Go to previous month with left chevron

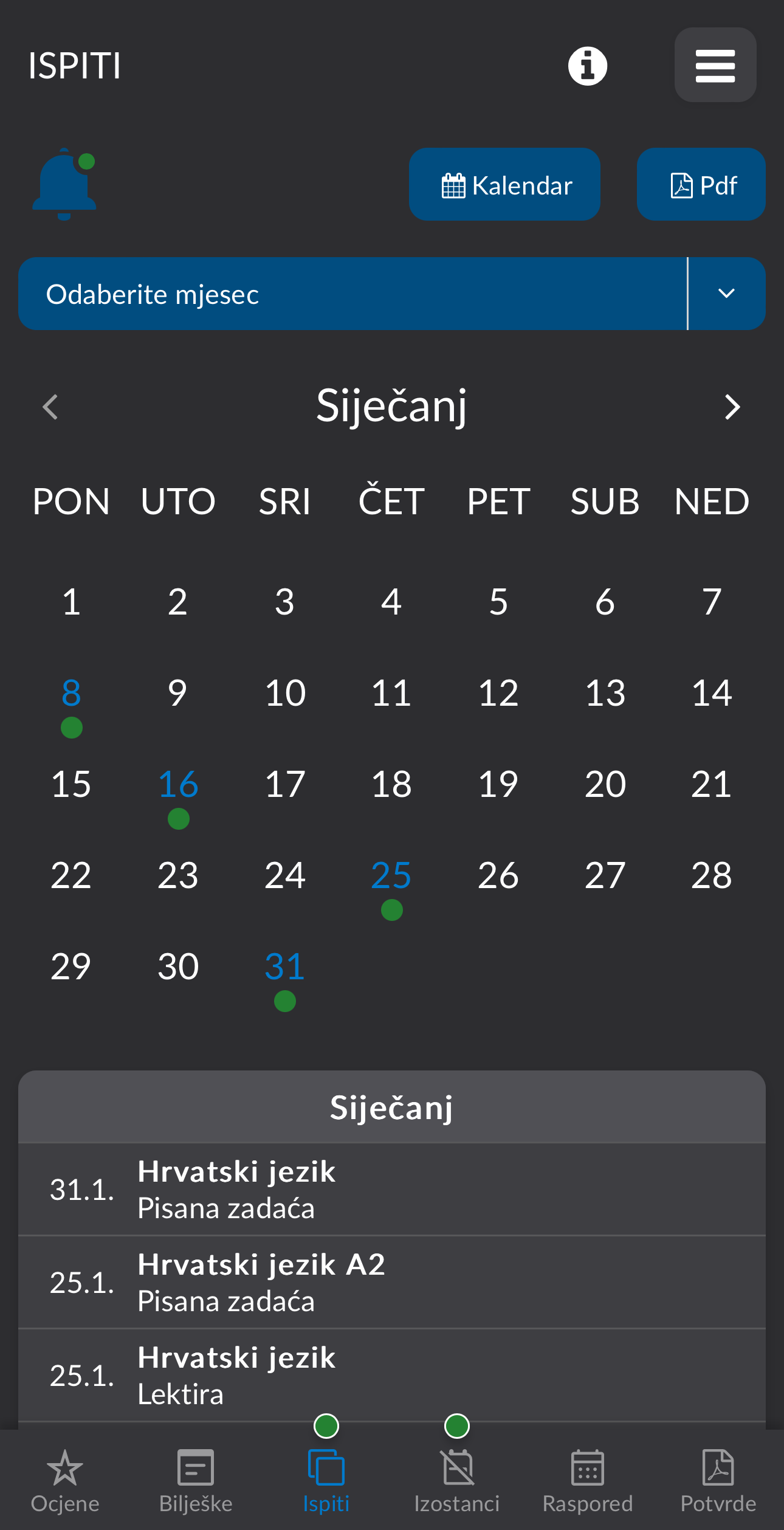pos(50,408)
